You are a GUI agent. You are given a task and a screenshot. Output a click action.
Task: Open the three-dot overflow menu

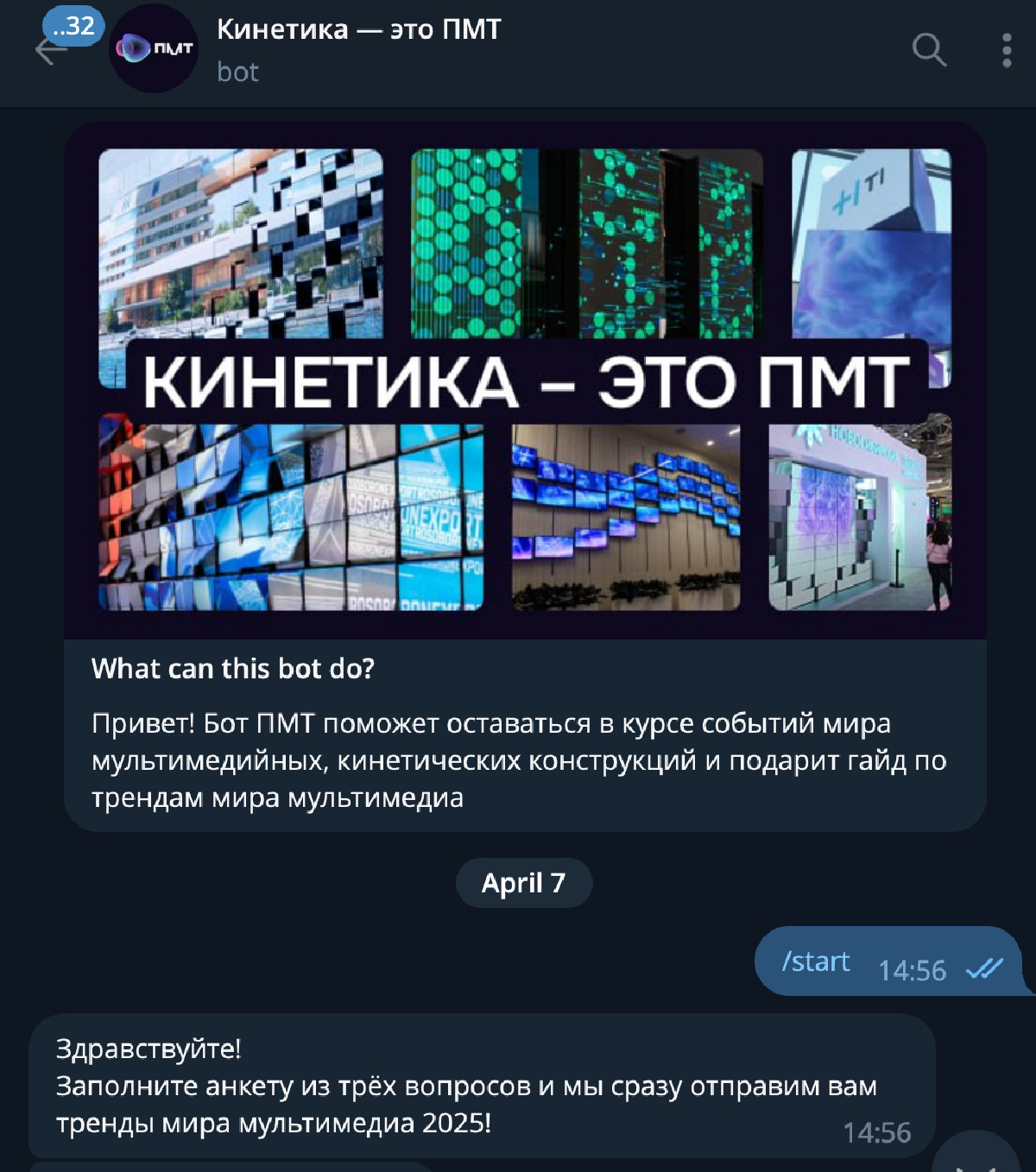click(x=1006, y=50)
